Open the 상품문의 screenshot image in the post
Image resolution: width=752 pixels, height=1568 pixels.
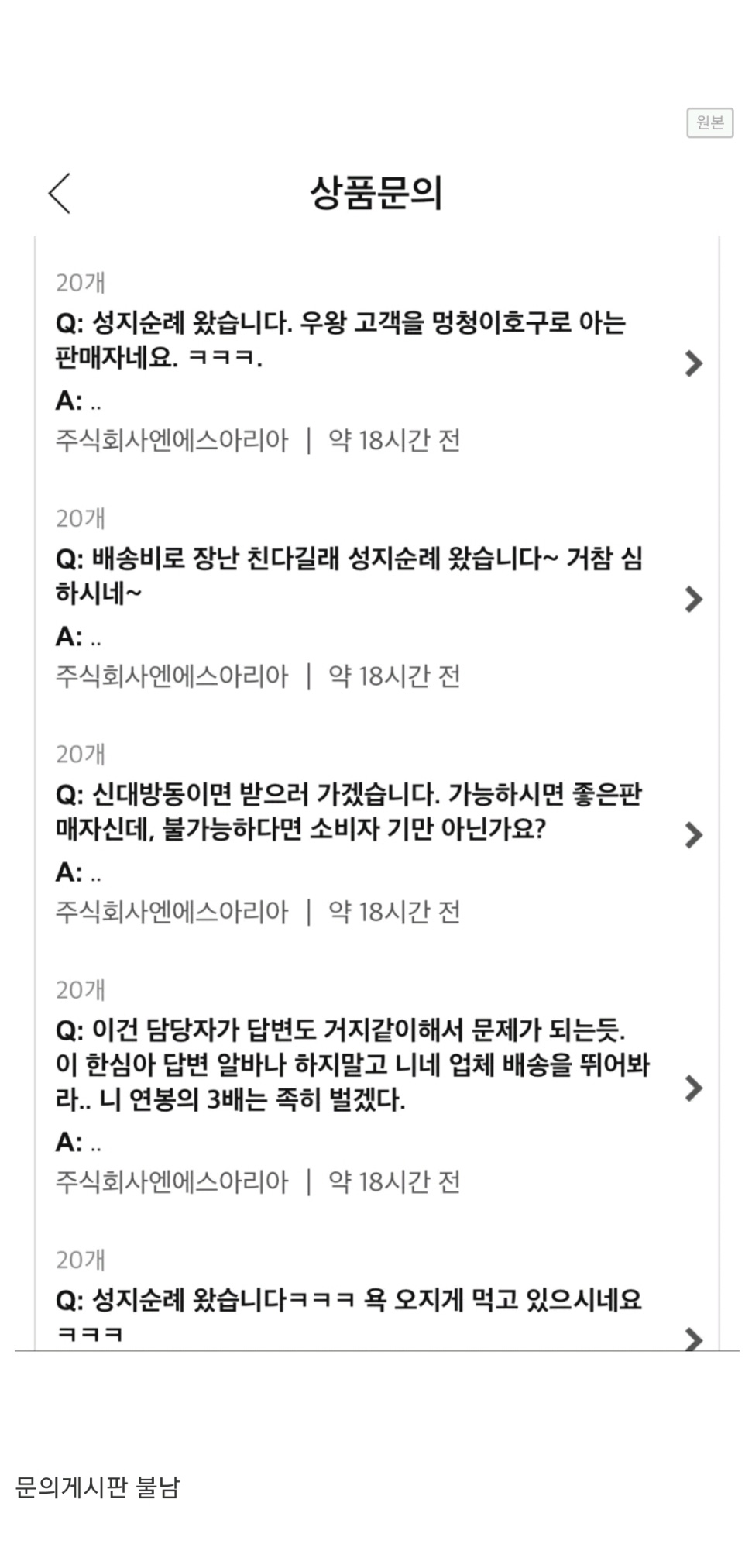tap(376, 744)
